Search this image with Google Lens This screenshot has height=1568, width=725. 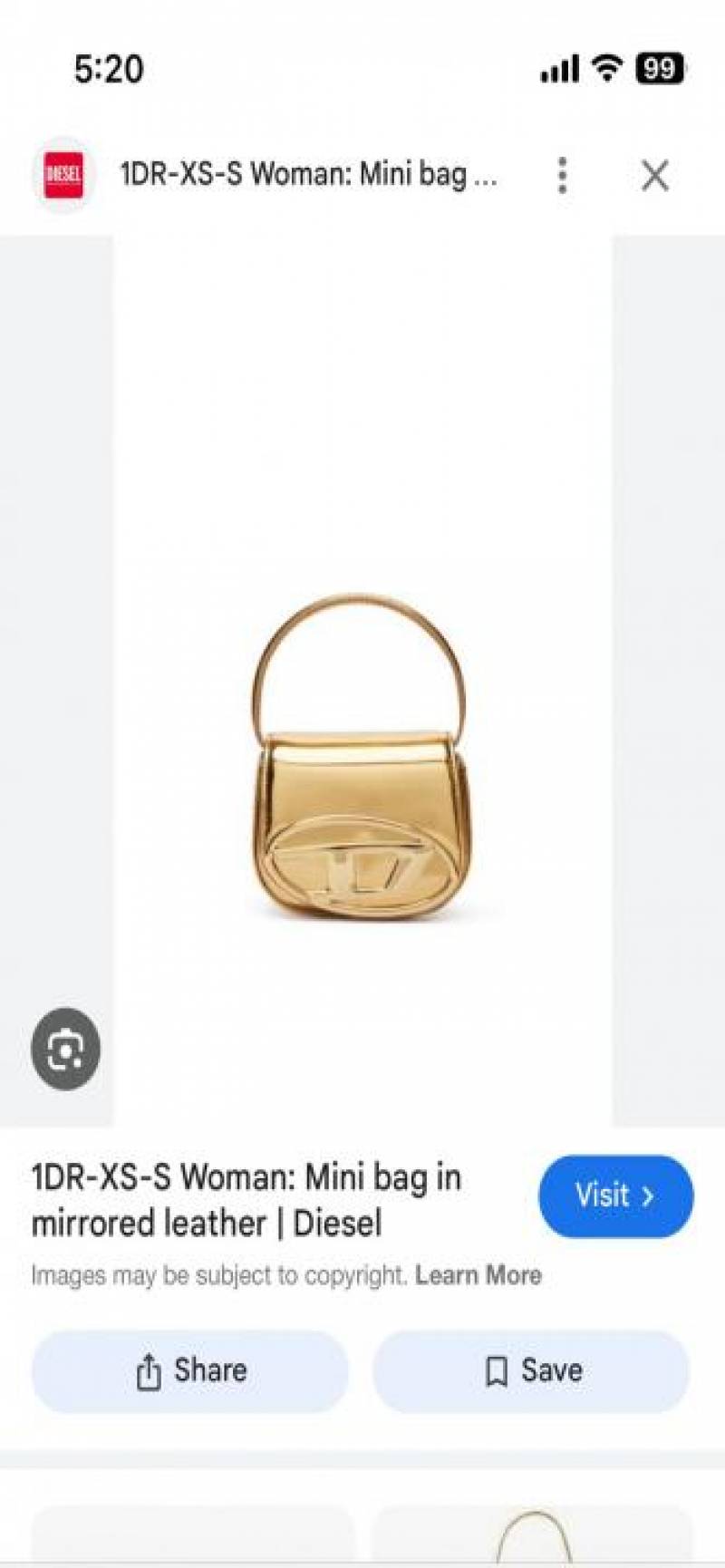[x=65, y=1049]
